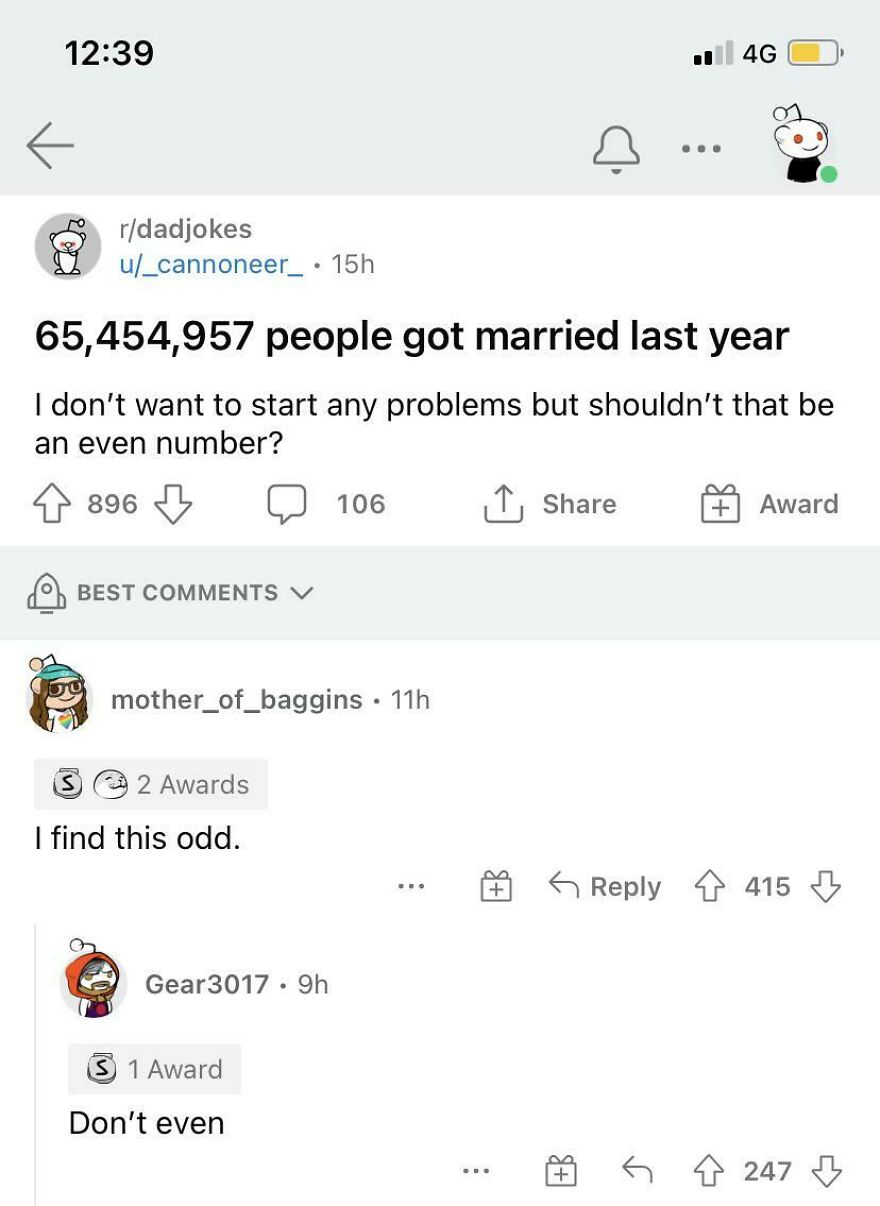
Task: Go back with the left arrow
Action: tap(48, 147)
